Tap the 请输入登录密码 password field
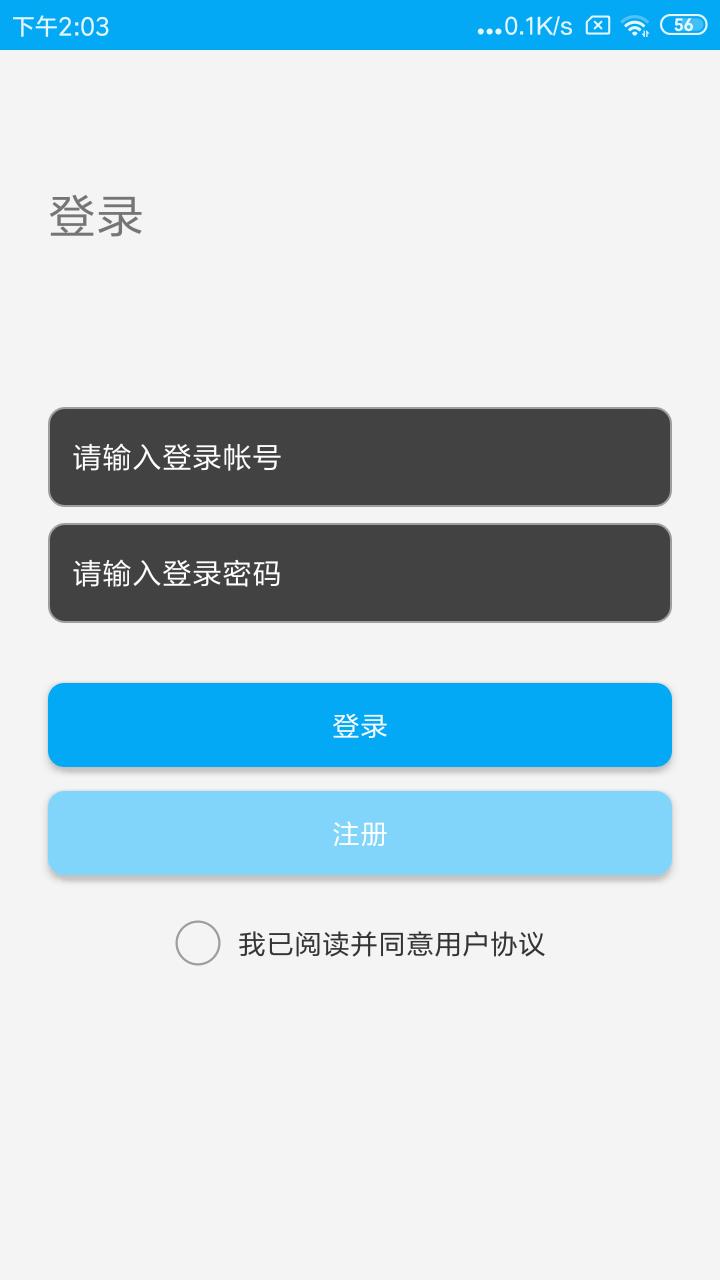 (359, 570)
